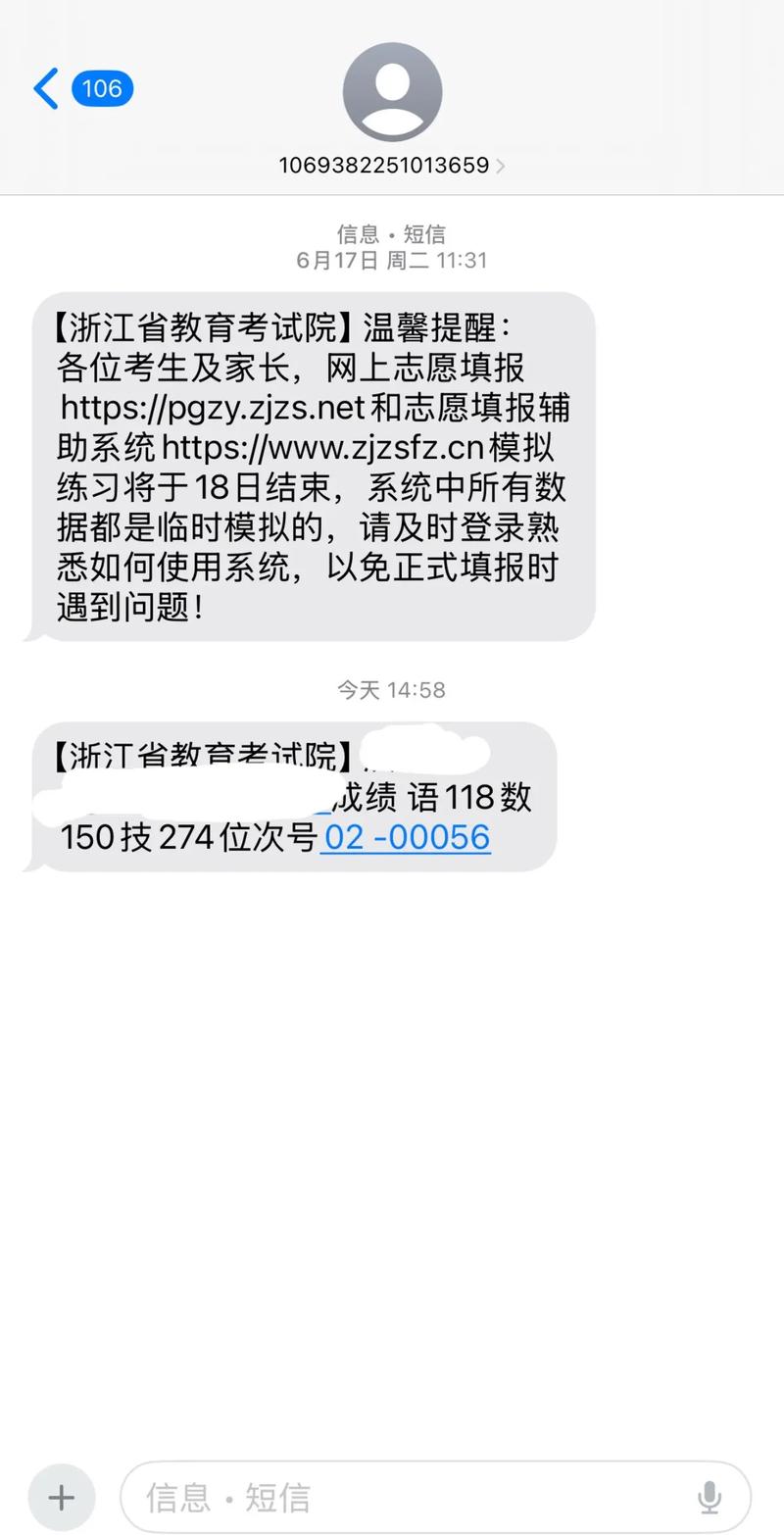Tap sender number 1069382251013659
This screenshot has height=1535, width=784.
point(387,166)
